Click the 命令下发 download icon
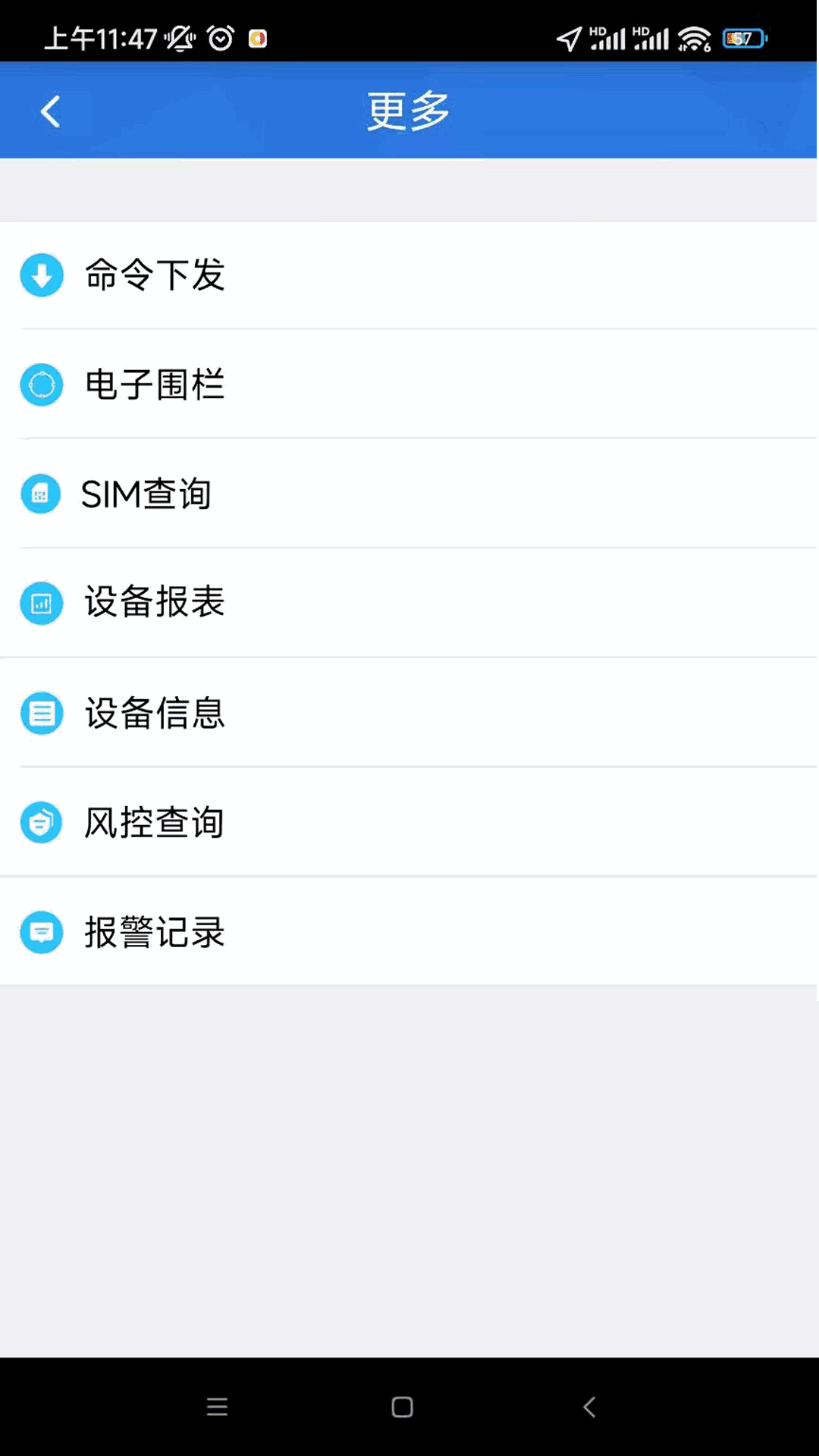This screenshot has height=1456, width=819. click(x=41, y=275)
